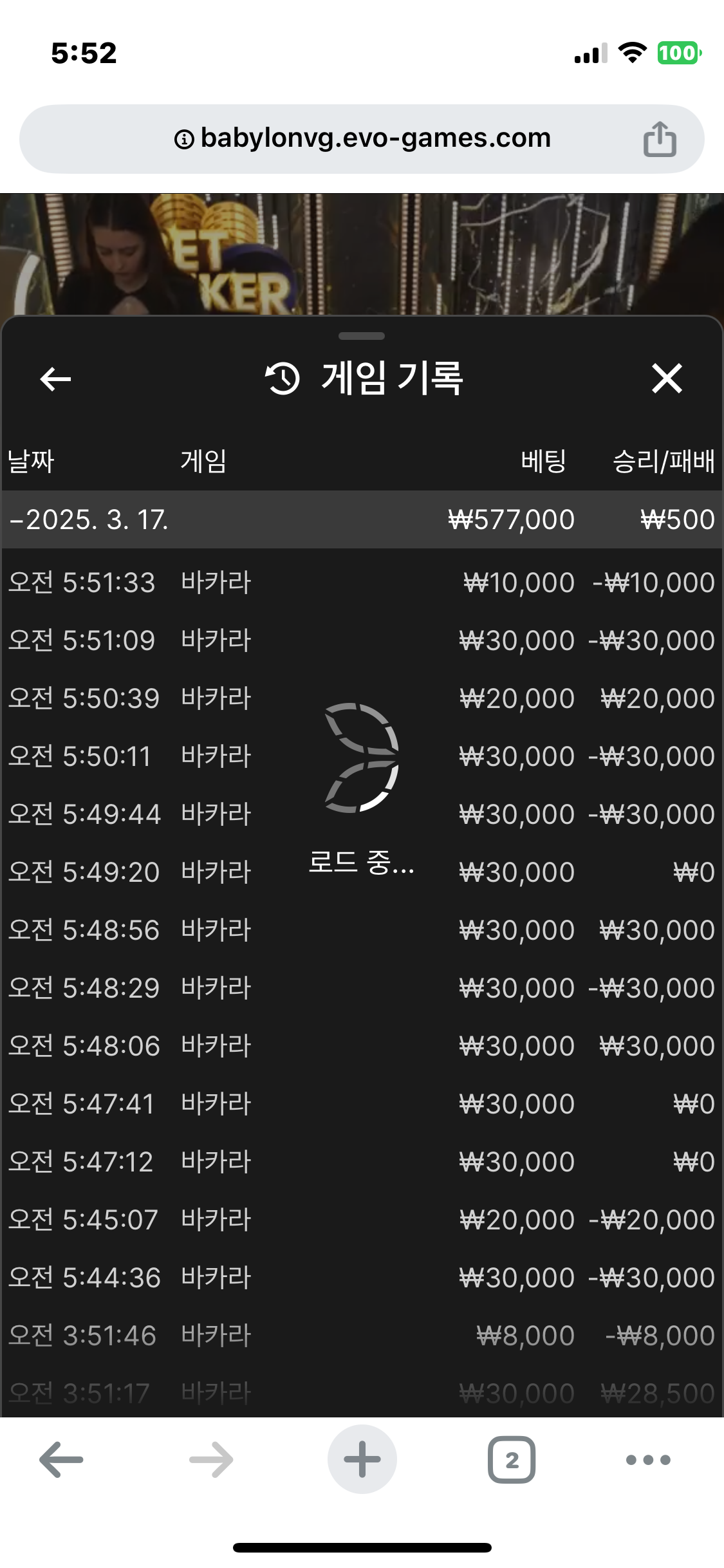Select the 오전 5:49:20 바카라 entry
Viewport: 724px width, 1568px height.
click(x=360, y=872)
